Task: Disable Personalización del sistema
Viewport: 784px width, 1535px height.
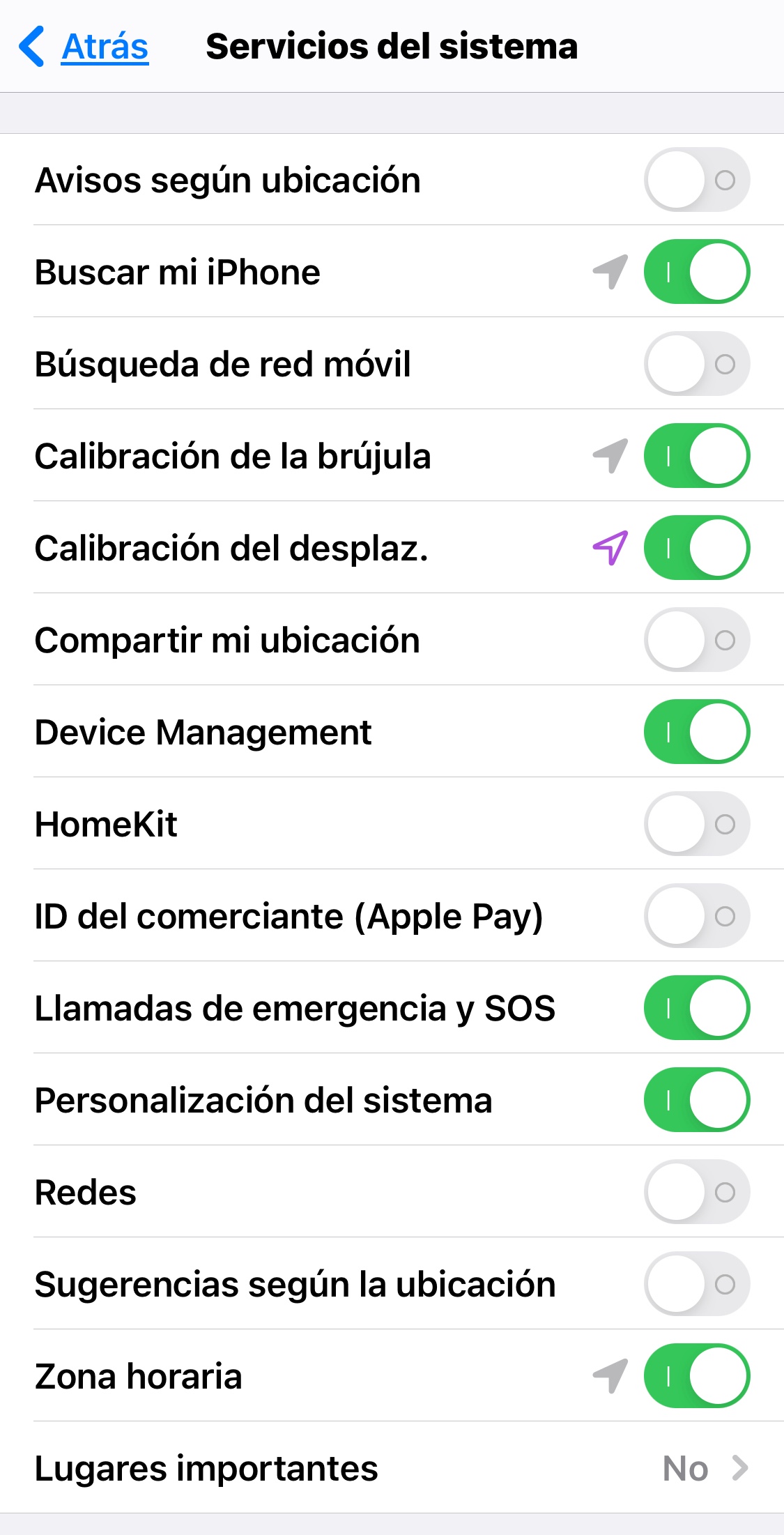Action: pos(696,1100)
